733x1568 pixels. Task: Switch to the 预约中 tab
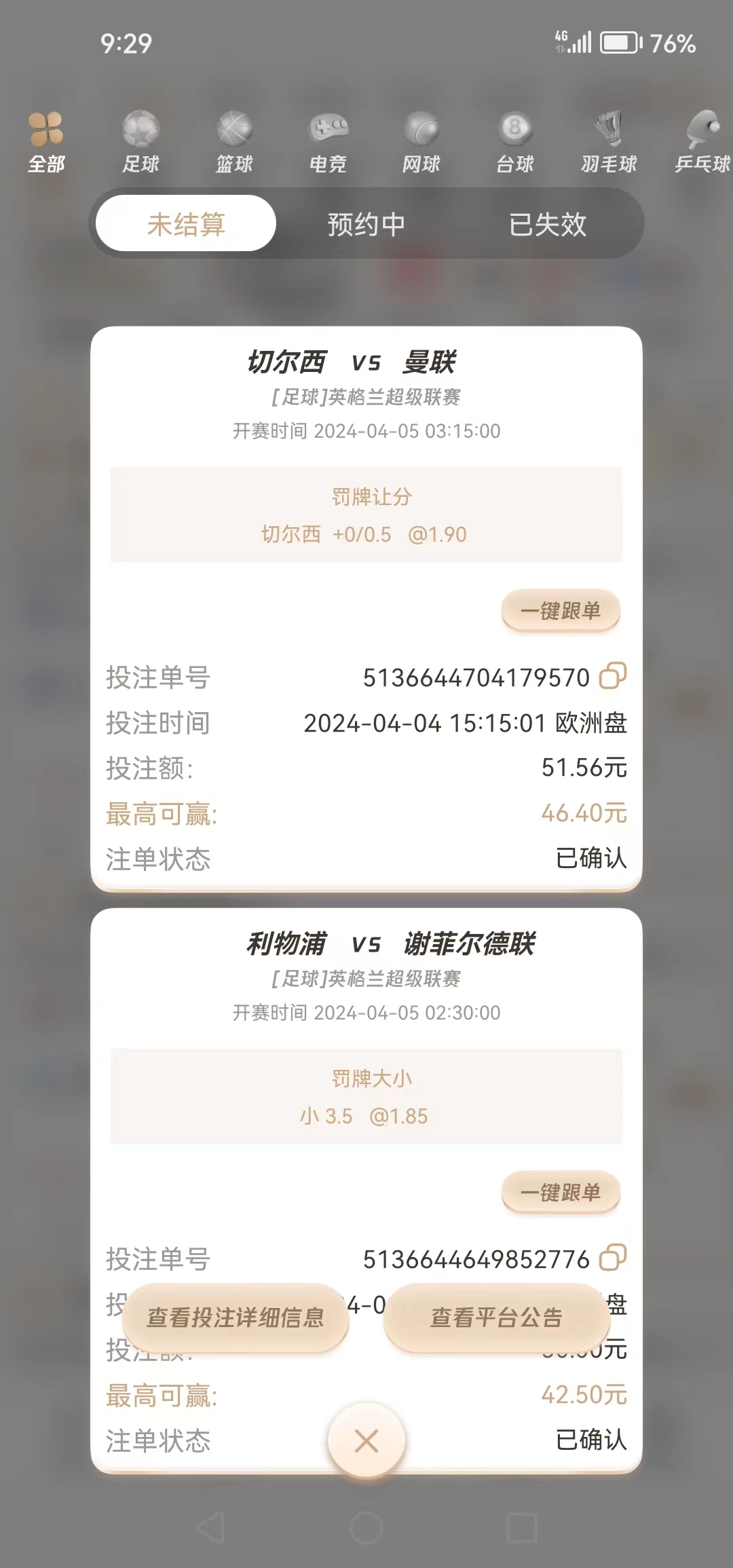366,224
